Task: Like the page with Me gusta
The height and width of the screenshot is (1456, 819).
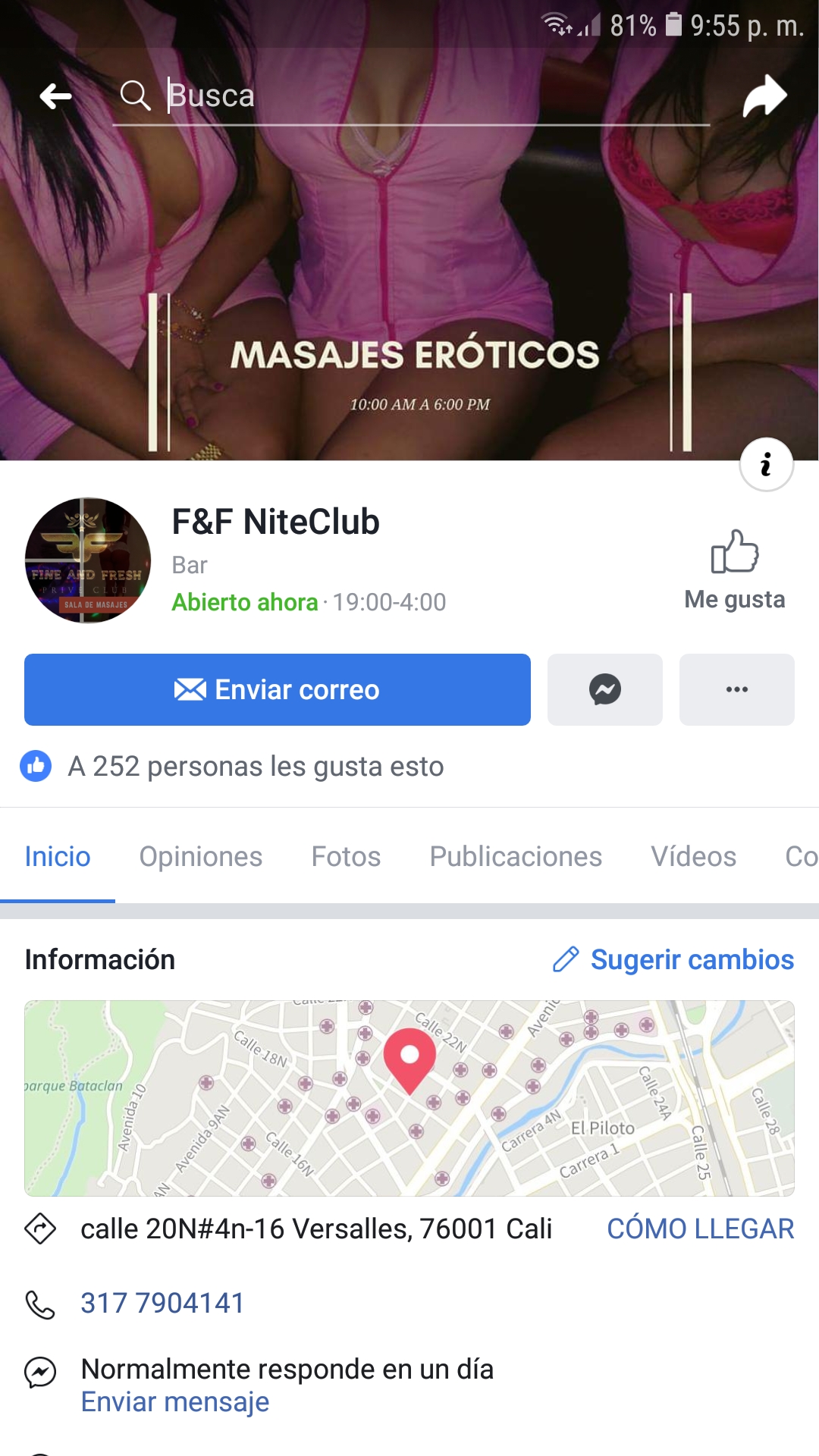Action: click(x=734, y=570)
